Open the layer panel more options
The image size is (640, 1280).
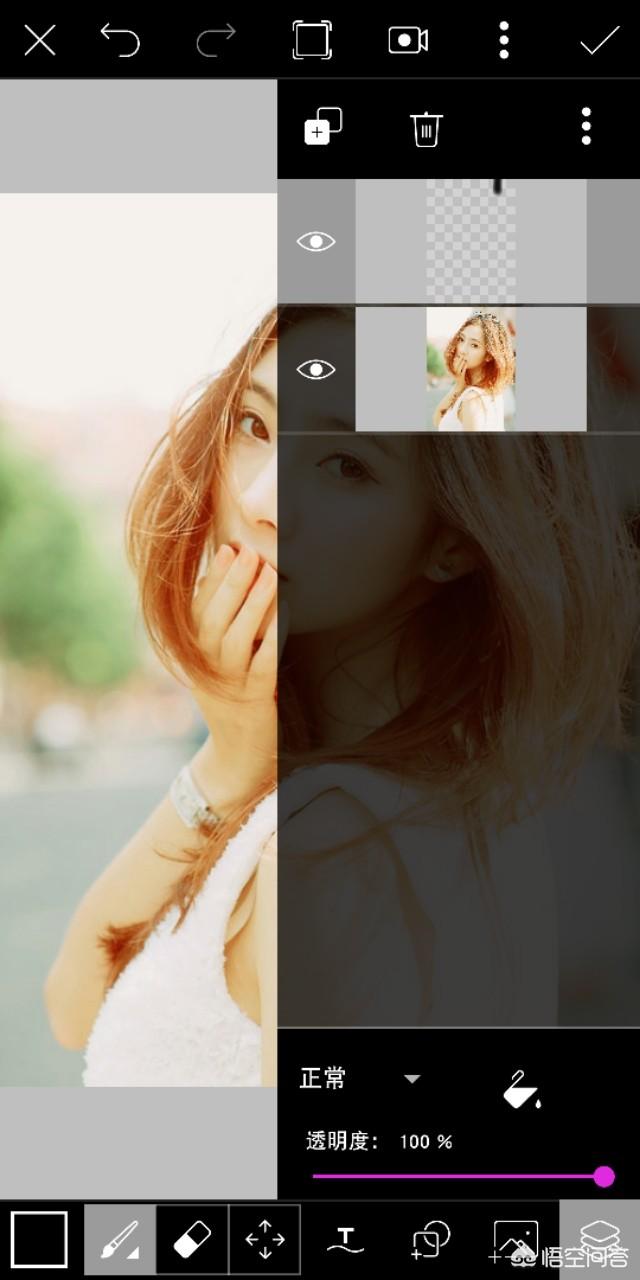point(586,127)
